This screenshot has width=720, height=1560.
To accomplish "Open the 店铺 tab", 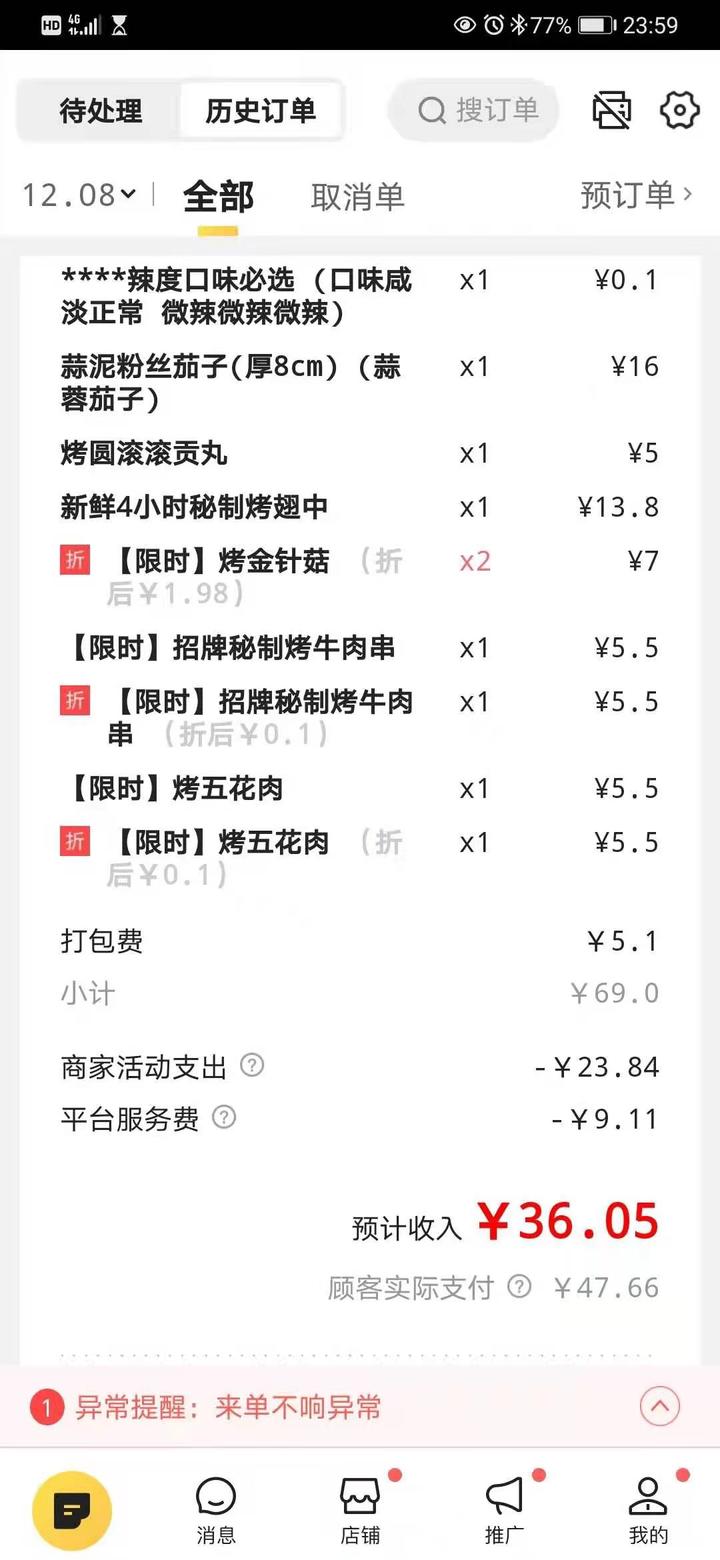I will click(360, 1510).
